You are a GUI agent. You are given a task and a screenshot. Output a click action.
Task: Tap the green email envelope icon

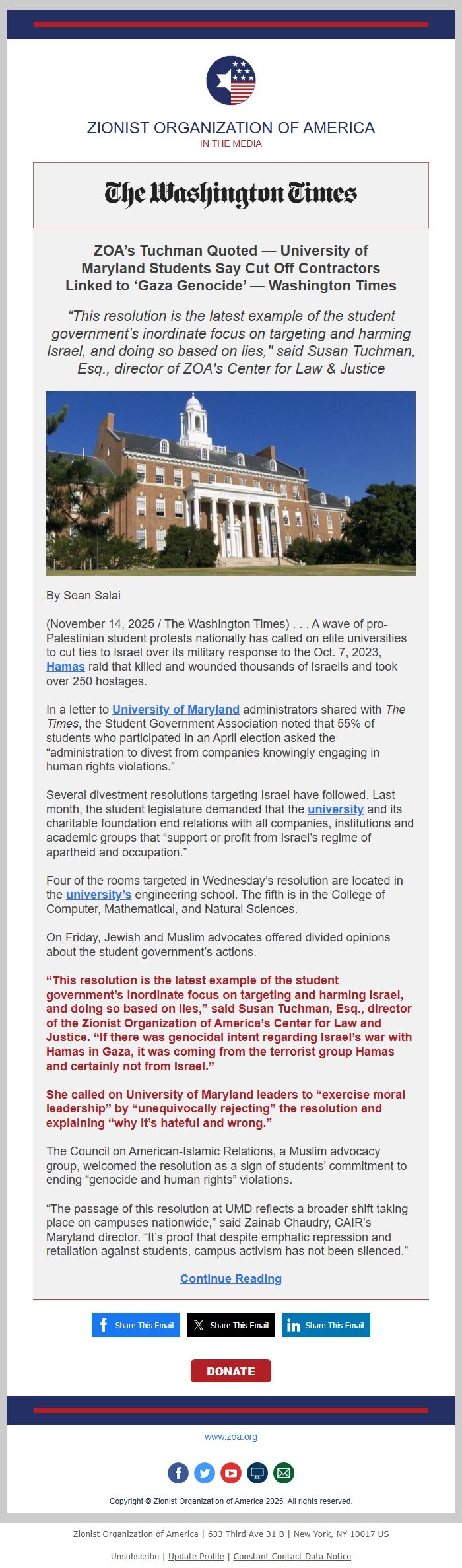tap(284, 1473)
